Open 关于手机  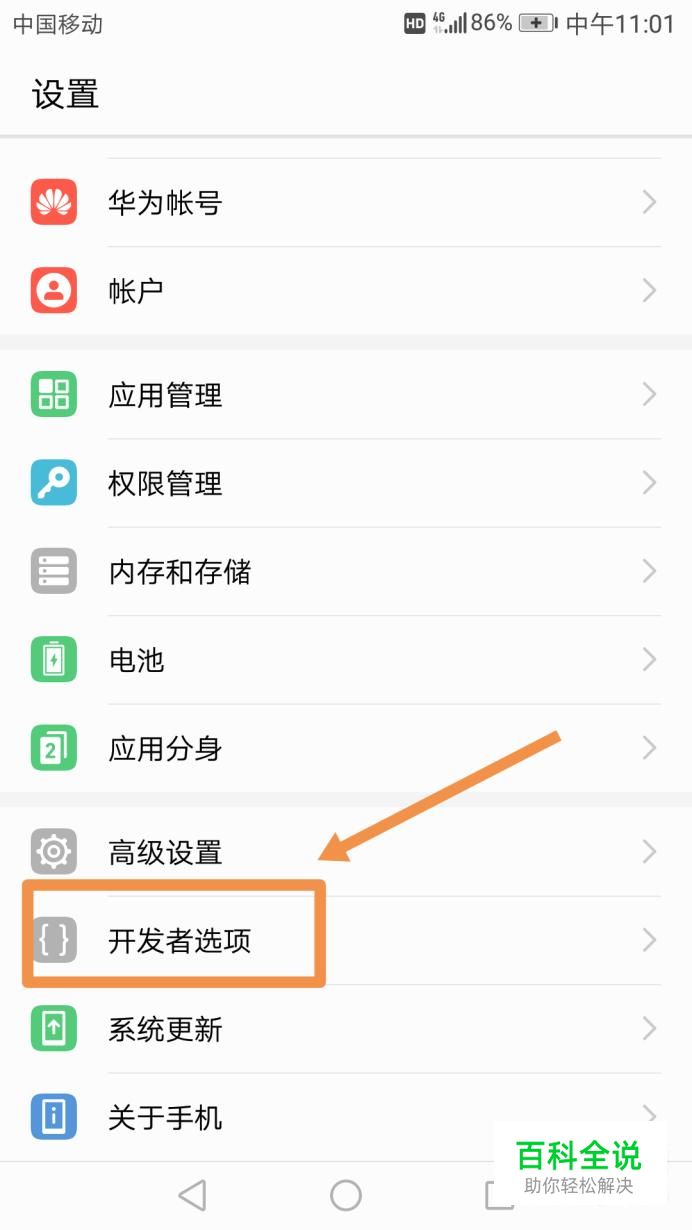300,1117
